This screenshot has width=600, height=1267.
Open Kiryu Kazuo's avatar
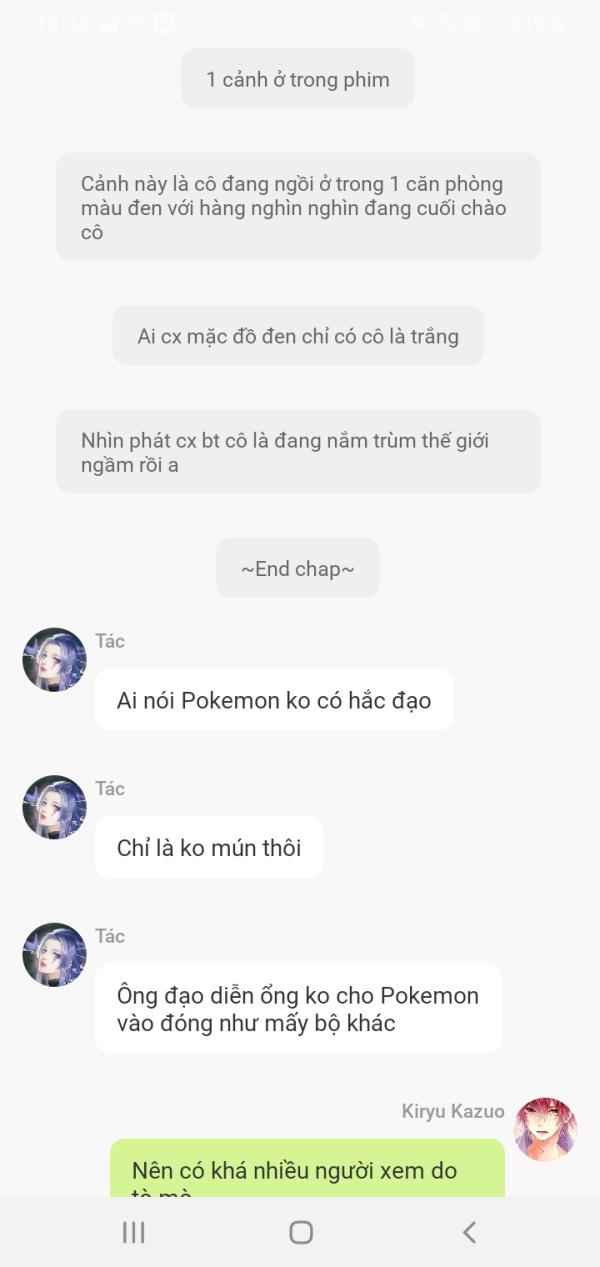(545, 1129)
